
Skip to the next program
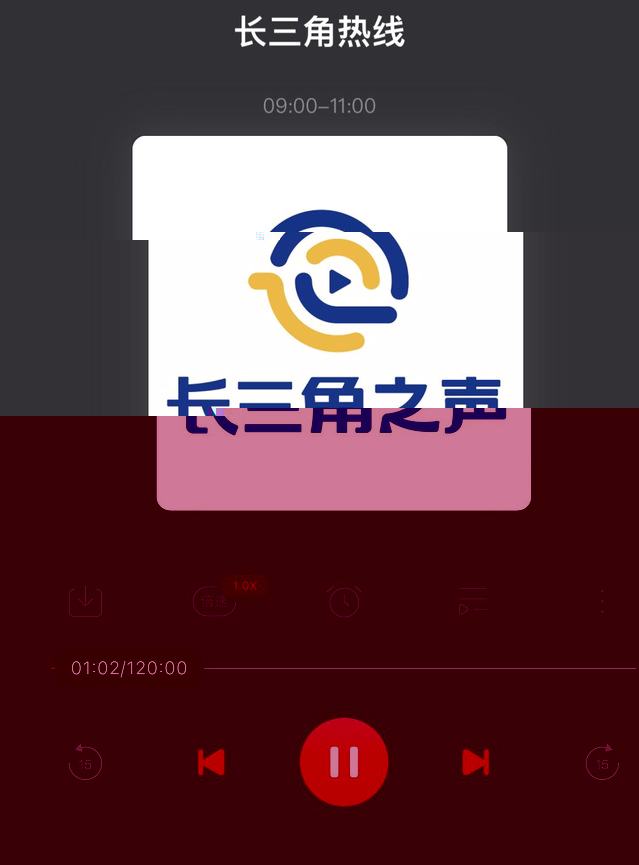point(475,763)
